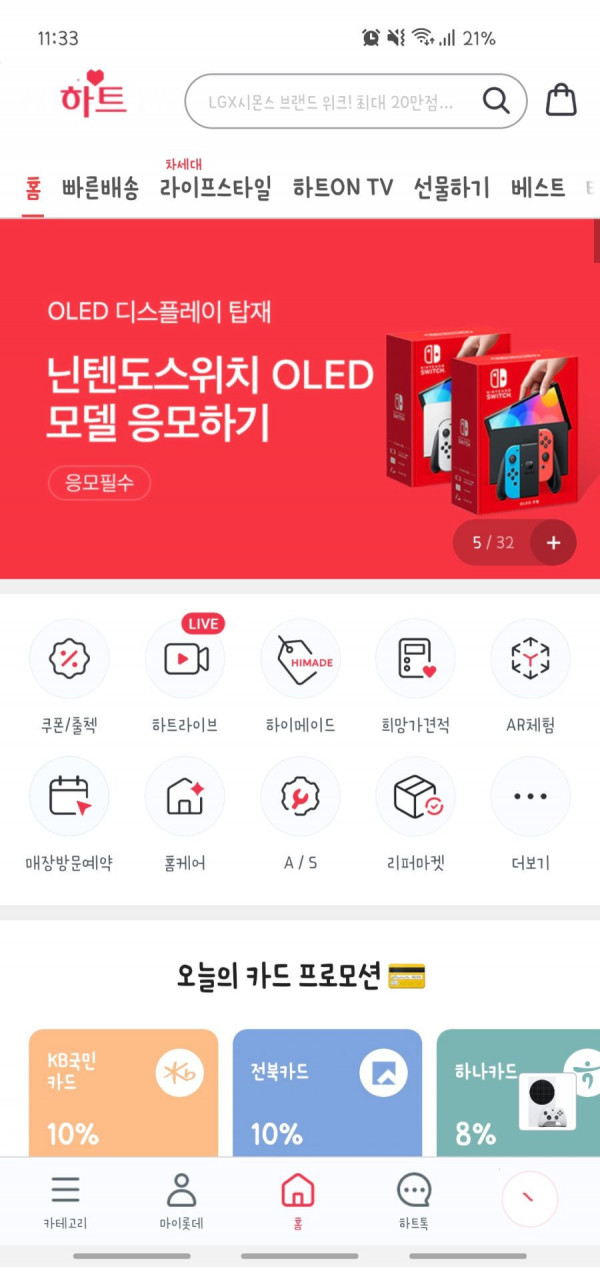The image size is (600, 1267).
Task: Open 하트톡 chat in bottom navigation
Action: point(413,1200)
